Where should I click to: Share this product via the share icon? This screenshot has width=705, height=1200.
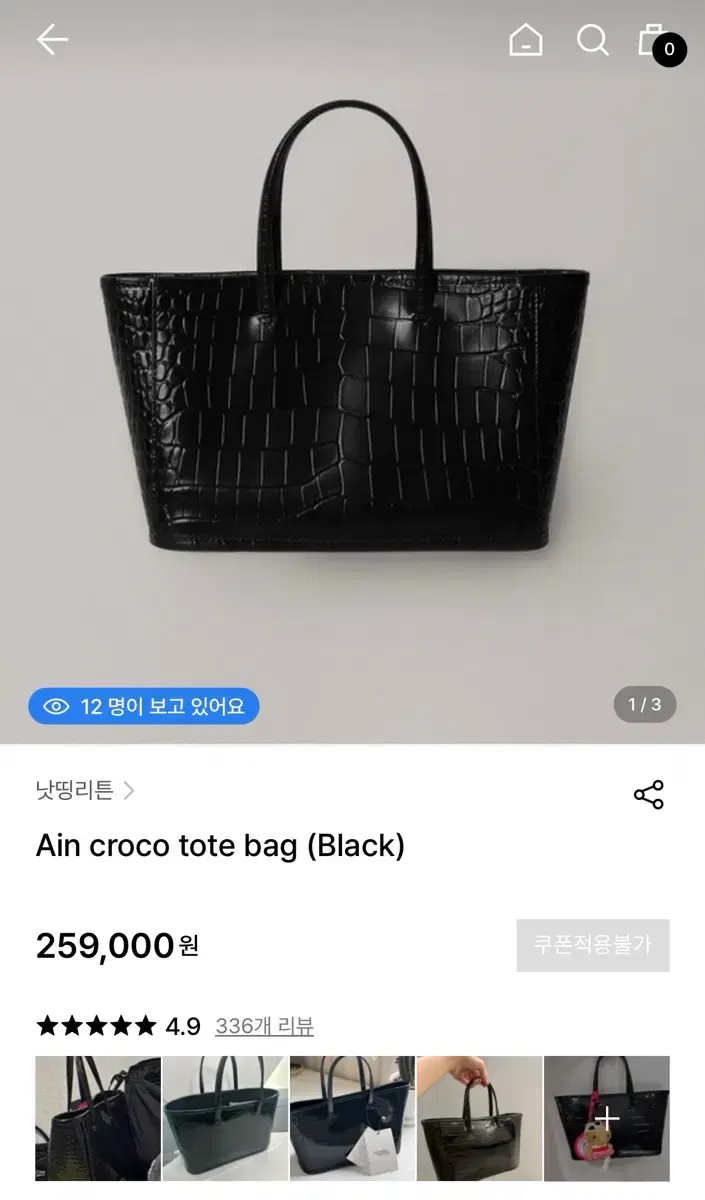649,795
